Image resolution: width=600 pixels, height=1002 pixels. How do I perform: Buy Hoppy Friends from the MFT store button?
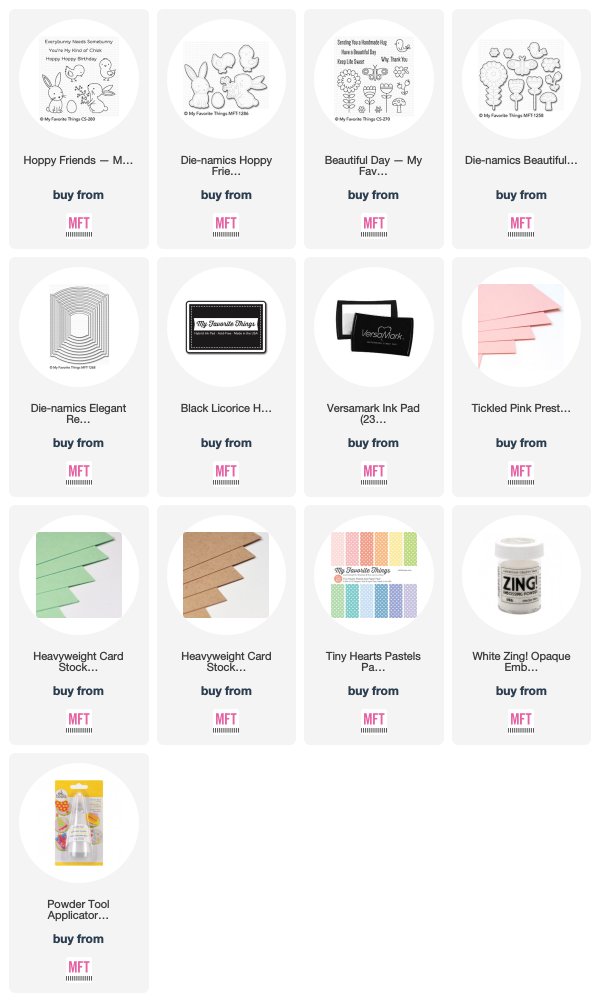(79, 226)
